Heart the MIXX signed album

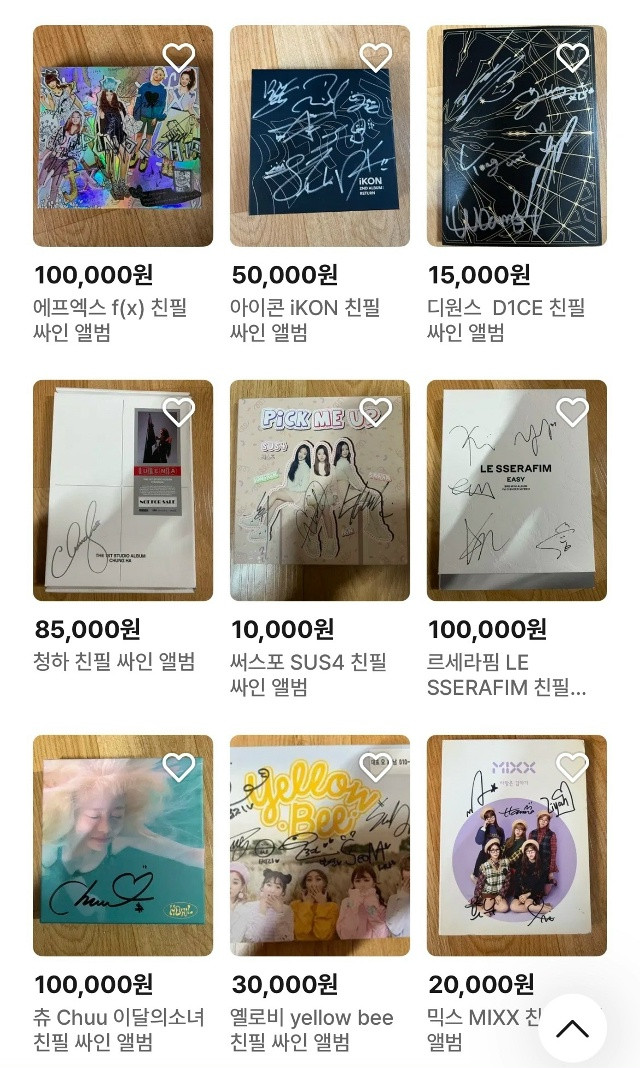(x=572, y=767)
